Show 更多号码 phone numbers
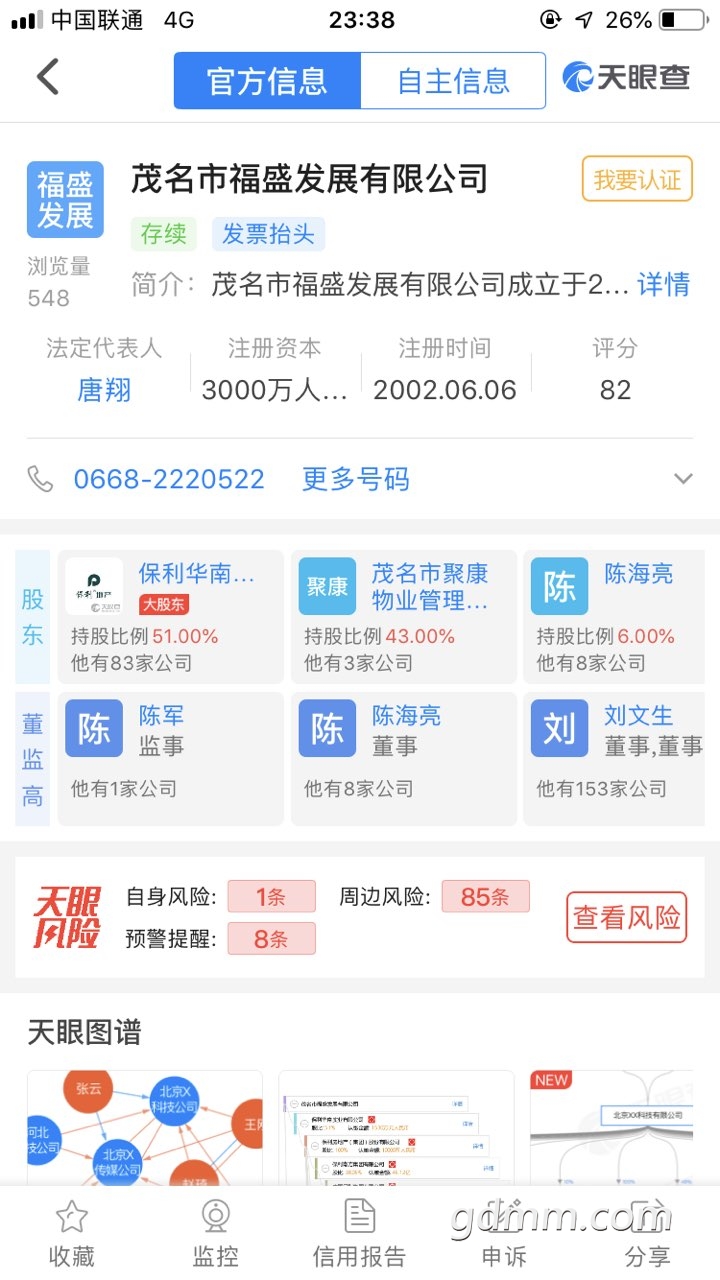This screenshot has height=1280, width=720. coord(356,479)
